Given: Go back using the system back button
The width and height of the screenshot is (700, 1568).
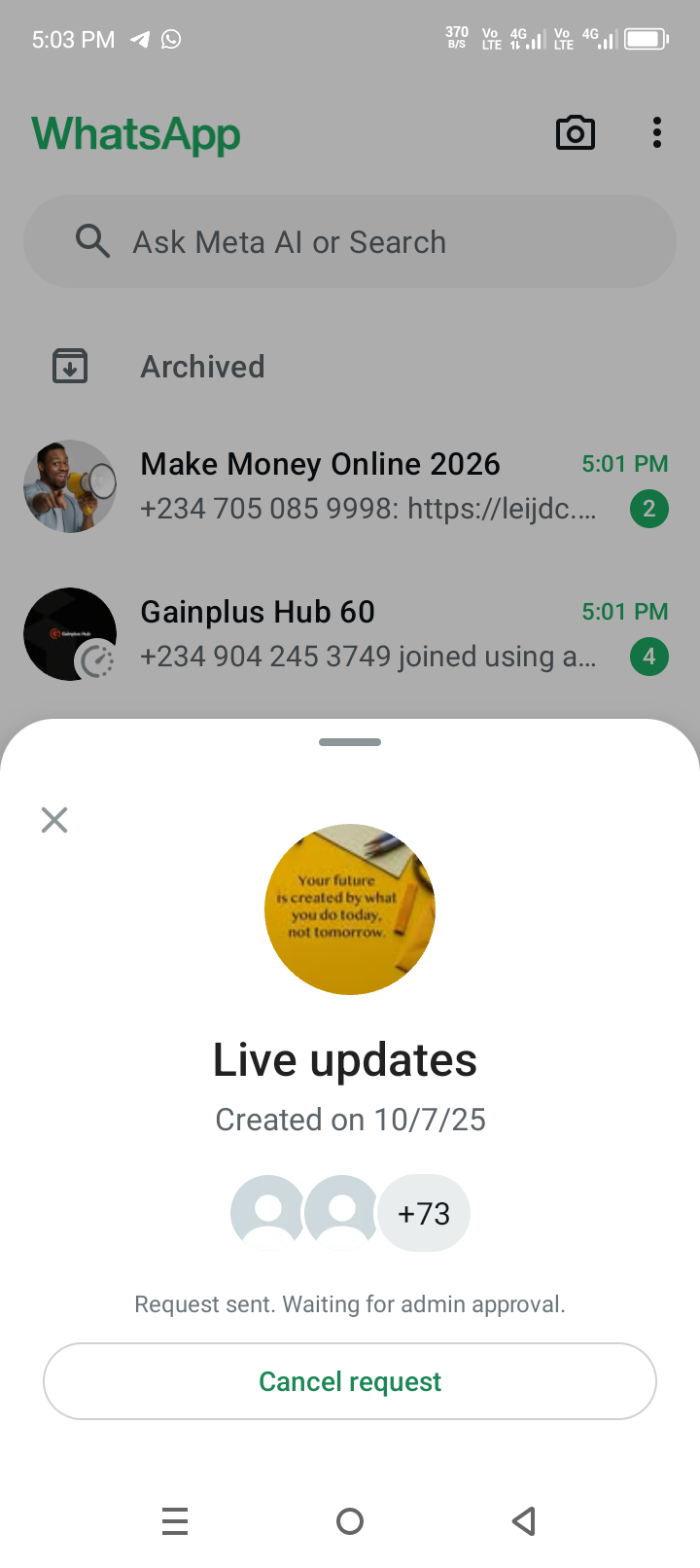Looking at the screenshot, I should click(524, 1520).
